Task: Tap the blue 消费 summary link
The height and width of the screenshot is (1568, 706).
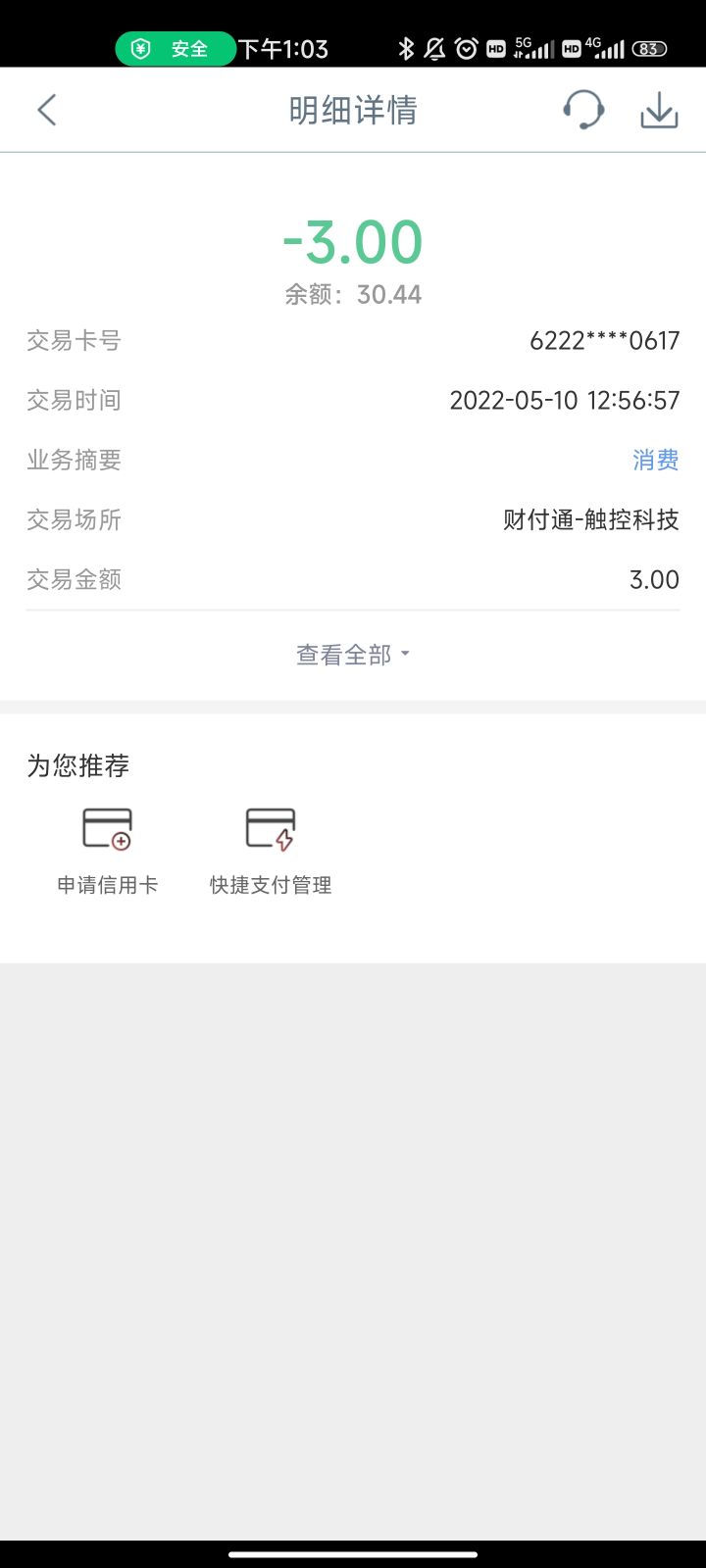Action: [655, 460]
